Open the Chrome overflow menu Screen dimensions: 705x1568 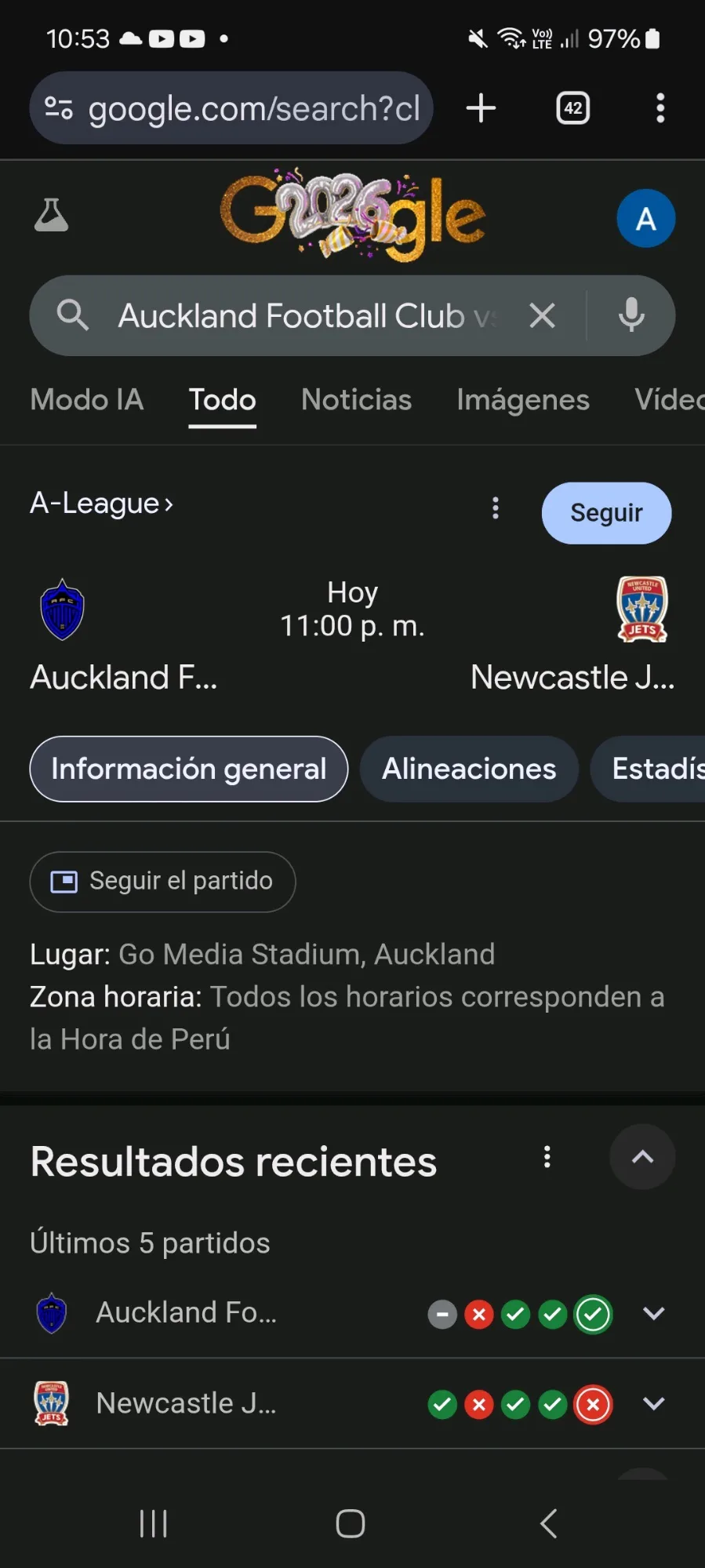(660, 108)
